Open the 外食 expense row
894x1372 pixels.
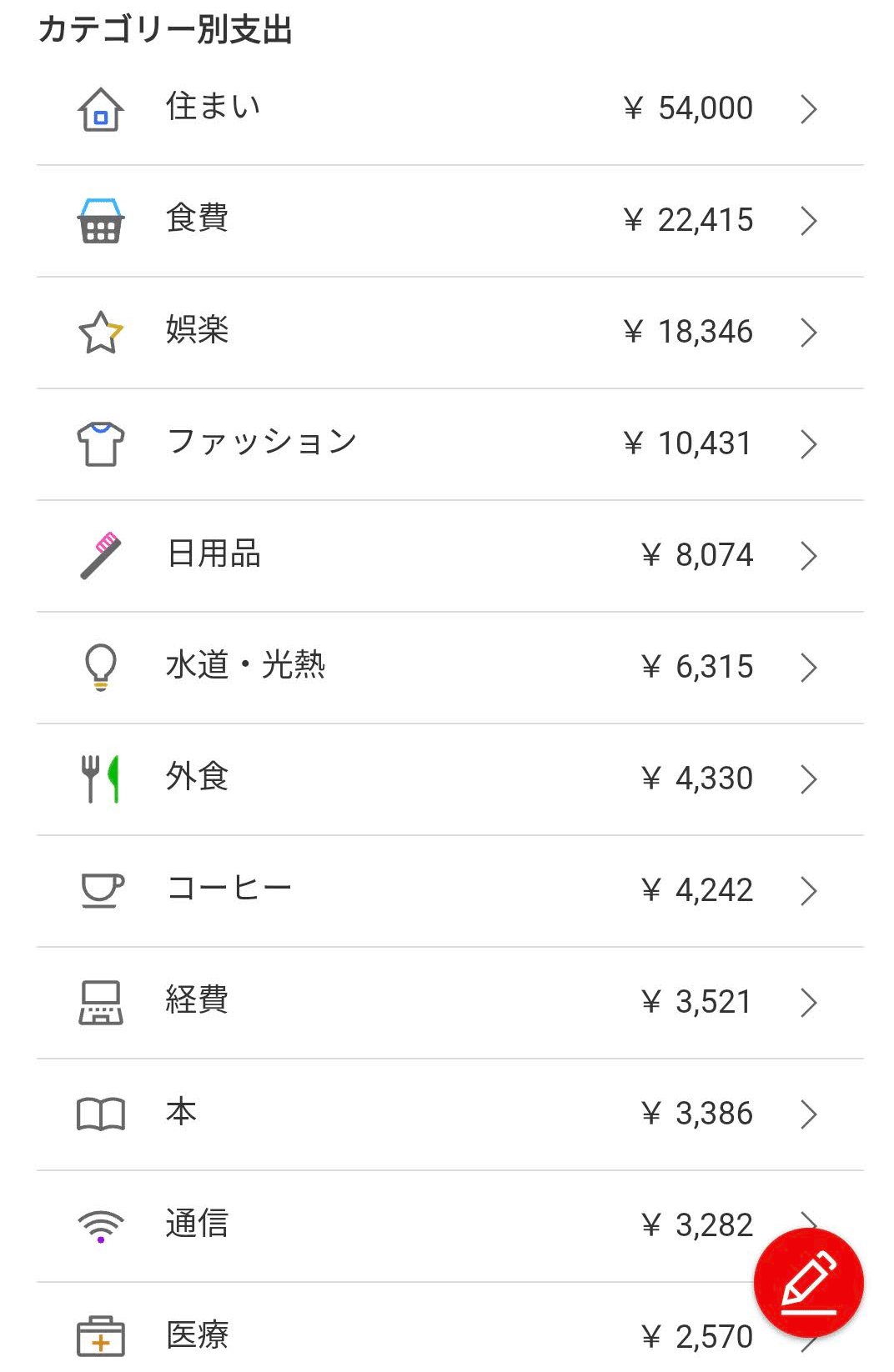[x=450, y=779]
